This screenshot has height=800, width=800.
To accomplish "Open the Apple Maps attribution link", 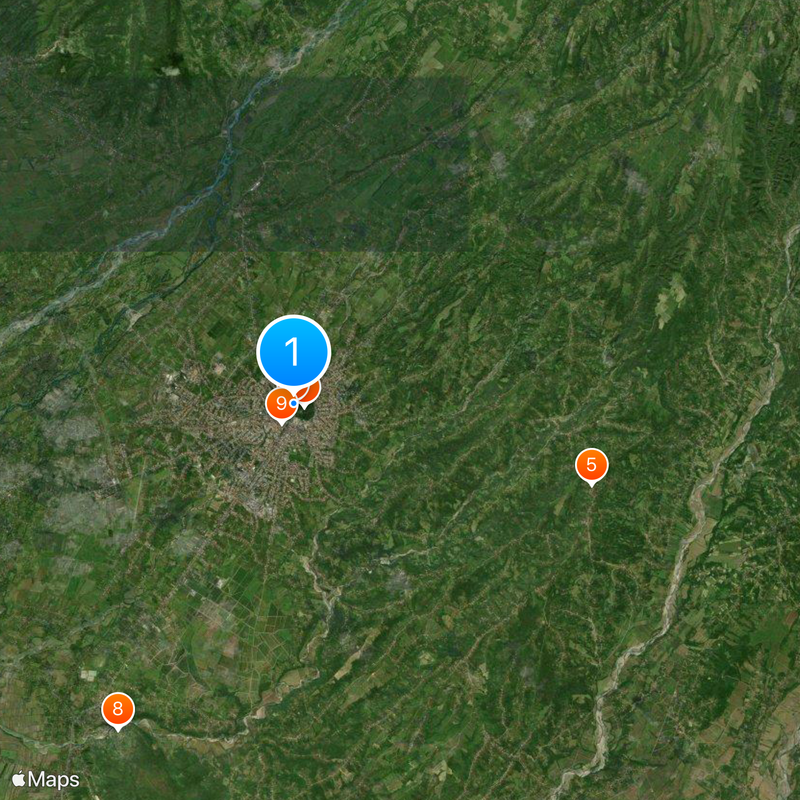I will click(45, 778).
